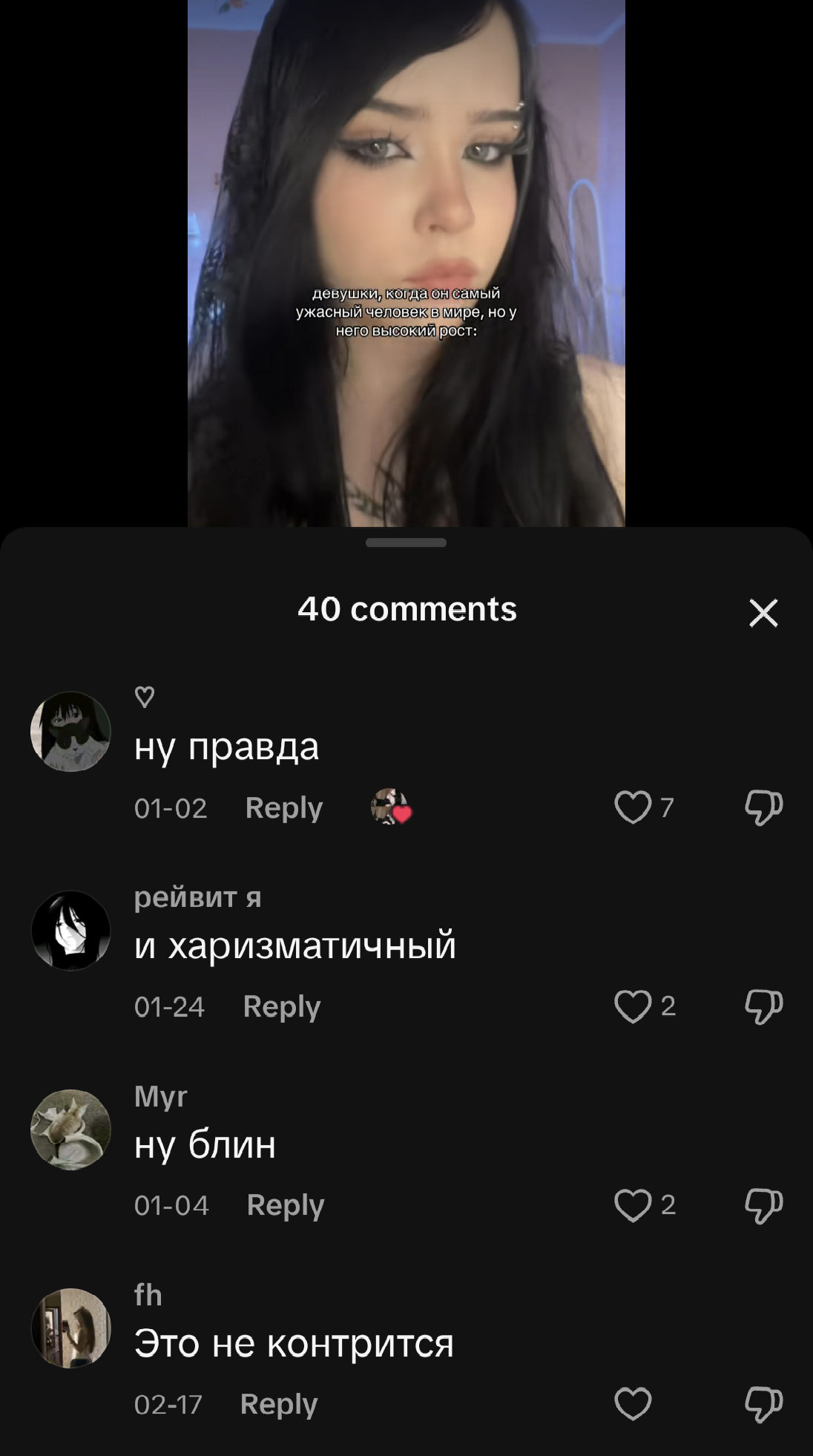Viewport: 813px width, 1456px height.
Task: Reply to Myr's comment
Action: 285,1205
